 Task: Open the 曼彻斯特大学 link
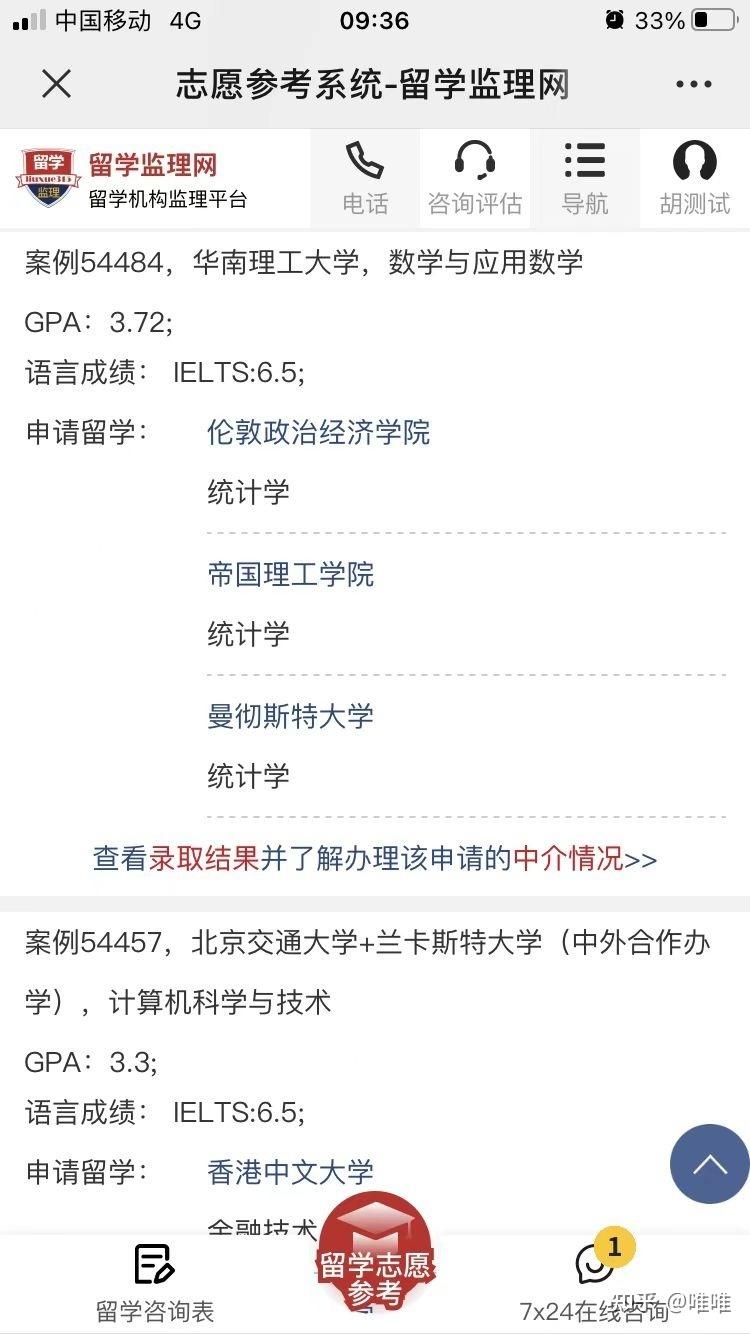291,716
